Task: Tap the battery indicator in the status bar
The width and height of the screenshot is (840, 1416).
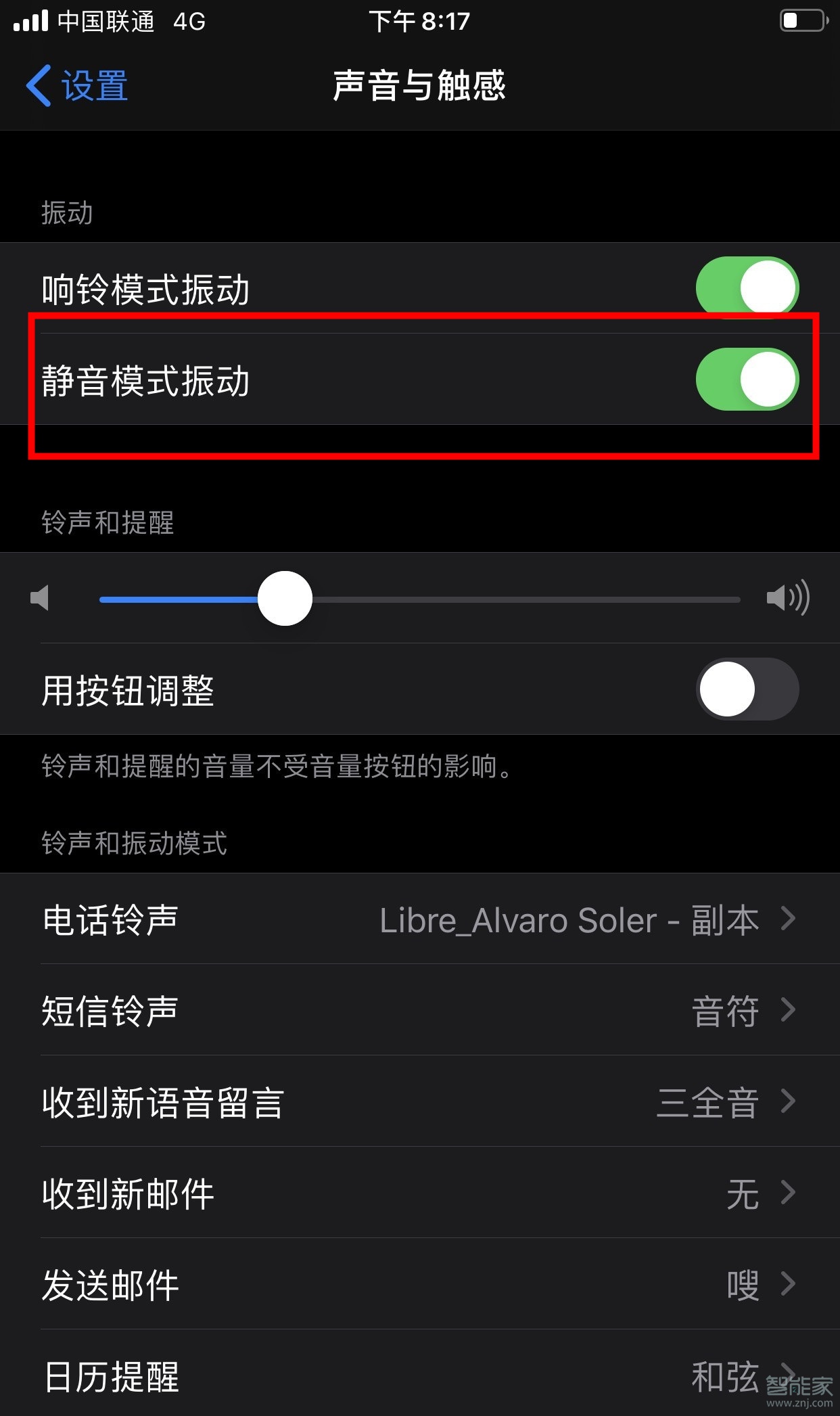Action: (802, 20)
